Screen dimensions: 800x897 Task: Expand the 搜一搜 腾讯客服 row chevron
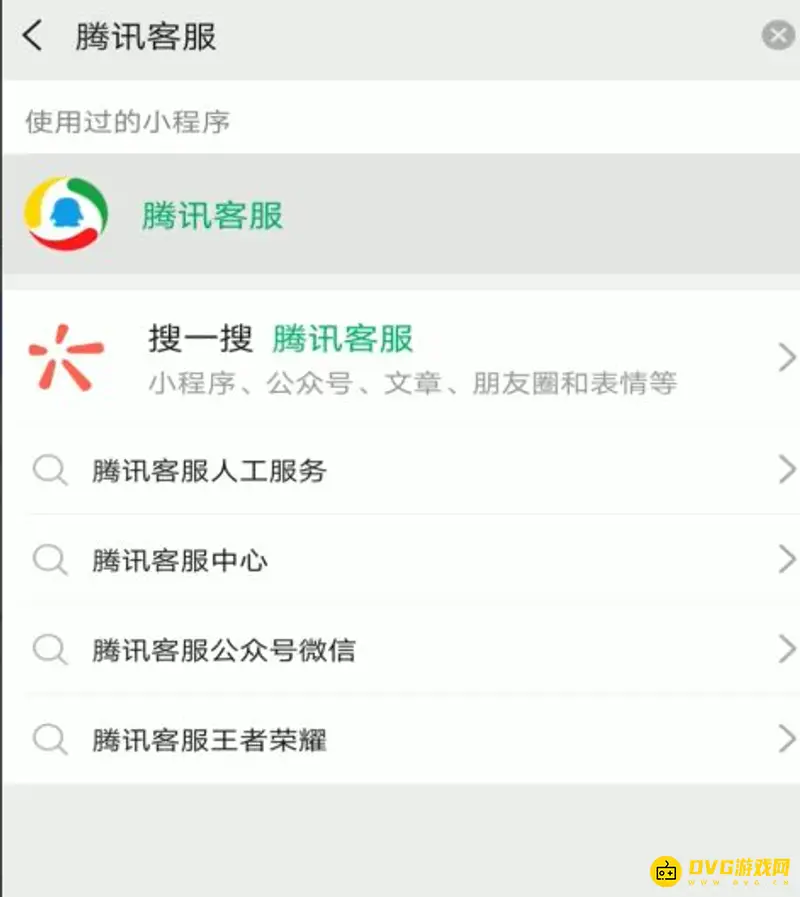pyautogui.click(x=786, y=357)
